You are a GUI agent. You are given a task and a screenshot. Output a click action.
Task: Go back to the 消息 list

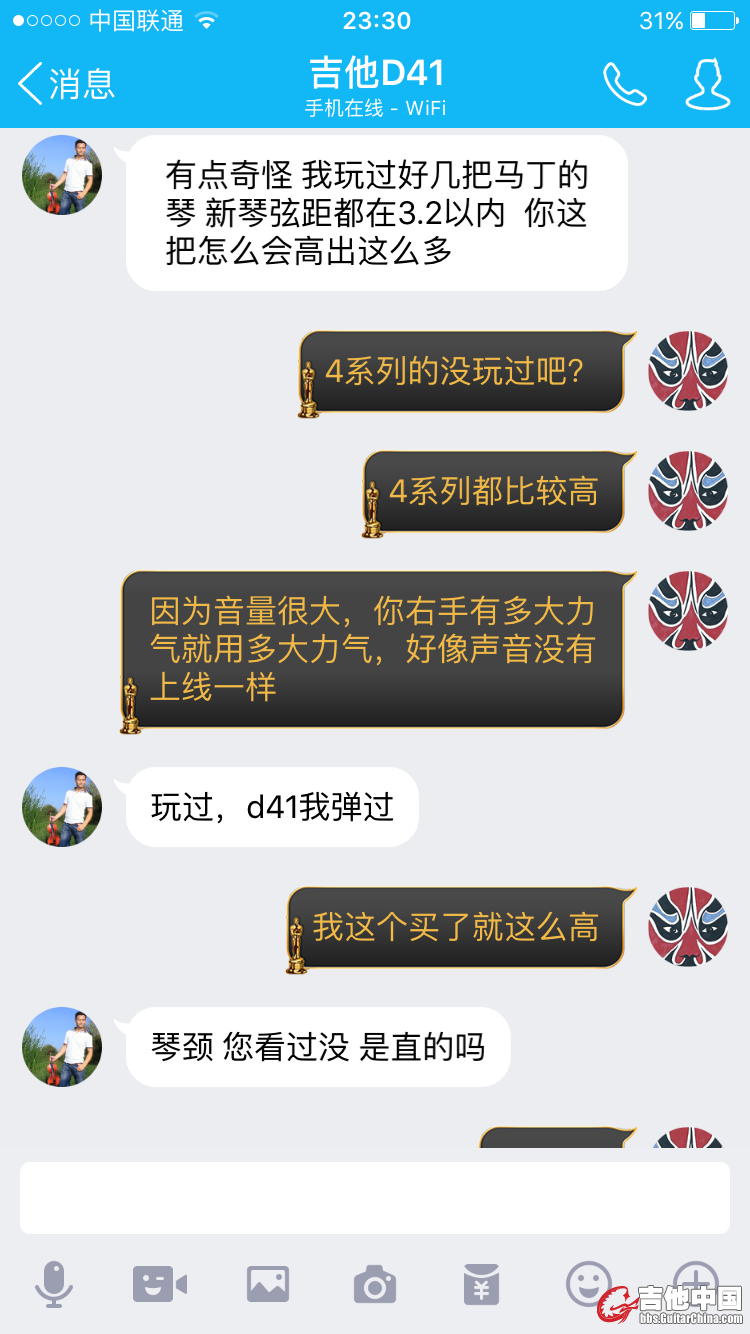(x=66, y=84)
